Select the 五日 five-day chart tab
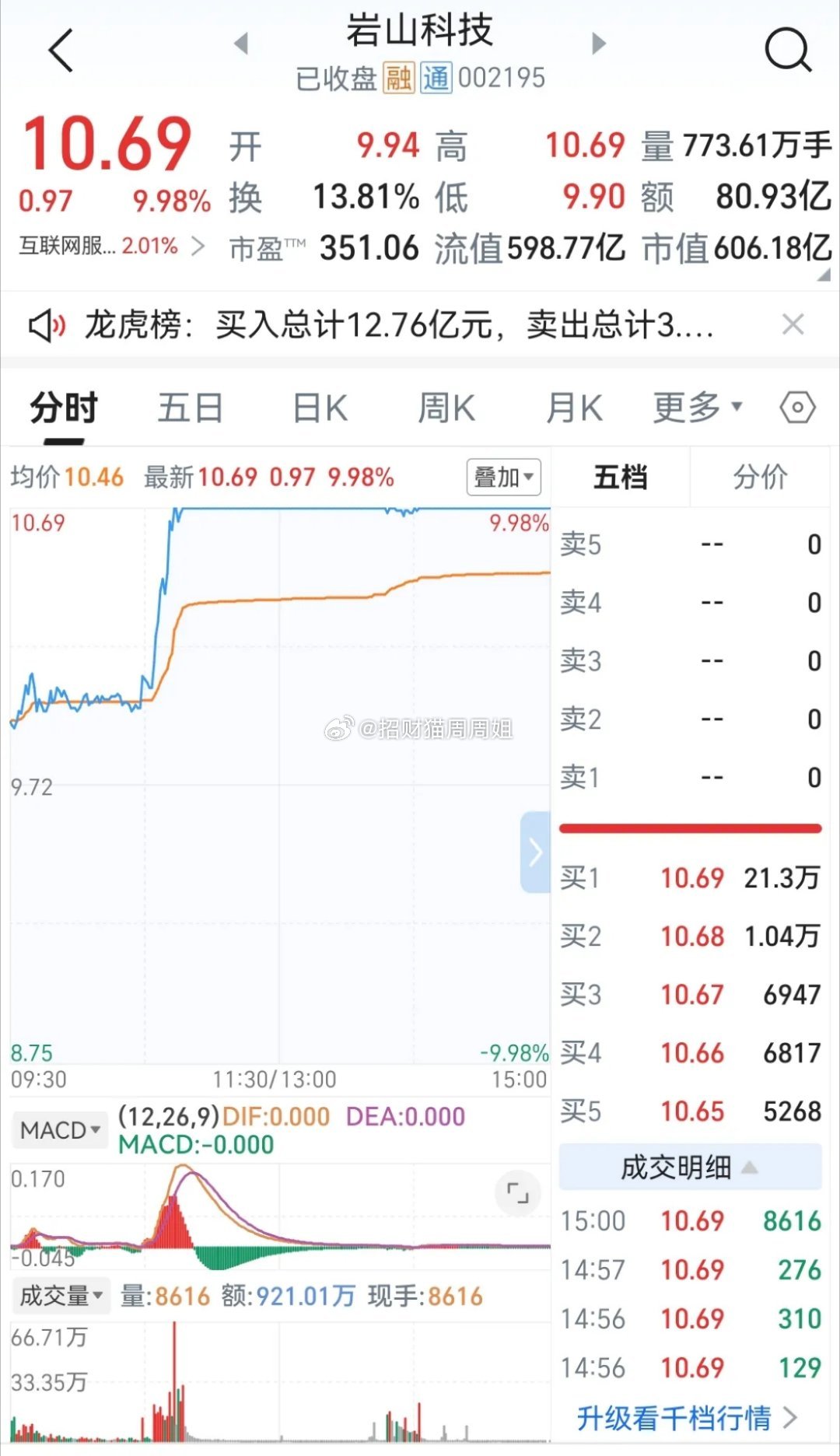This screenshot has width=840, height=1456. click(x=189, y=406)
